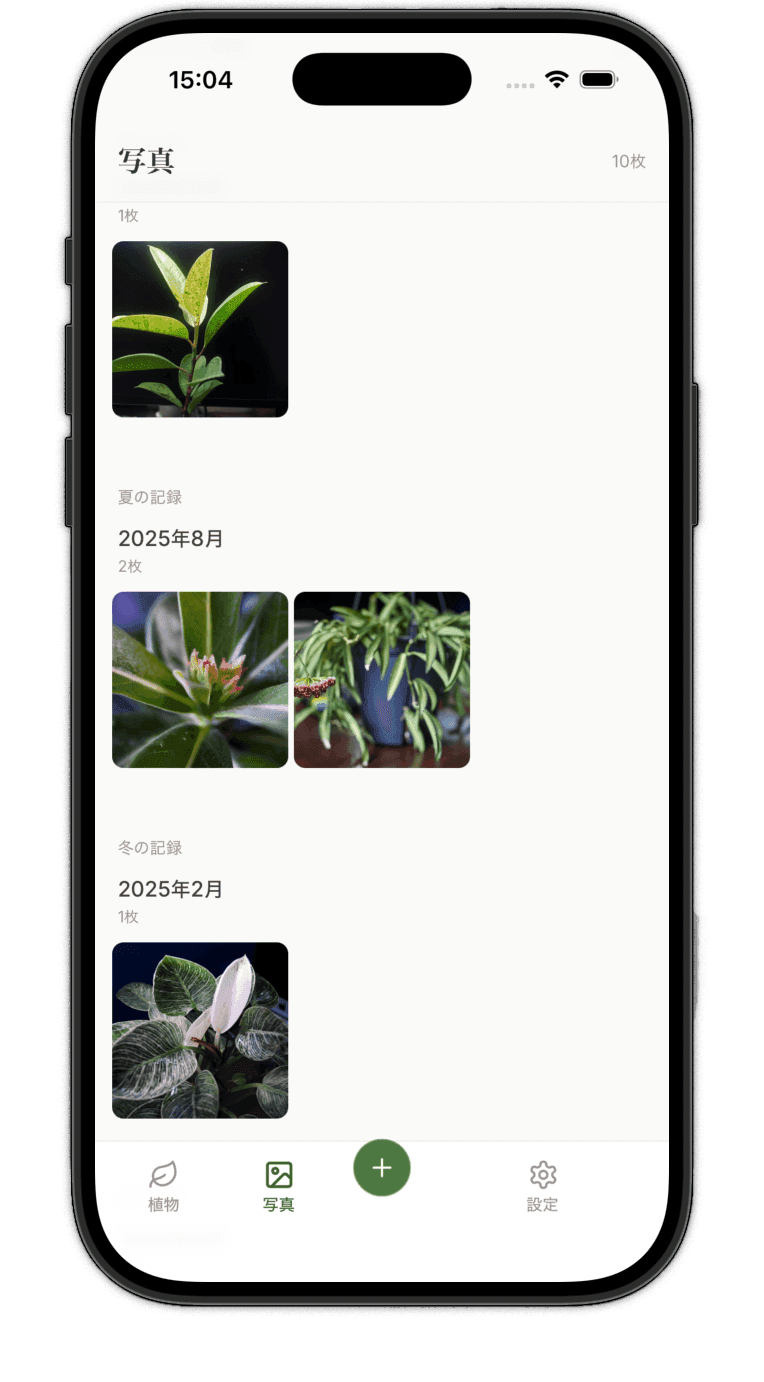
Task: Switch to the 植物 tab
Action: tap(163, 1187)
